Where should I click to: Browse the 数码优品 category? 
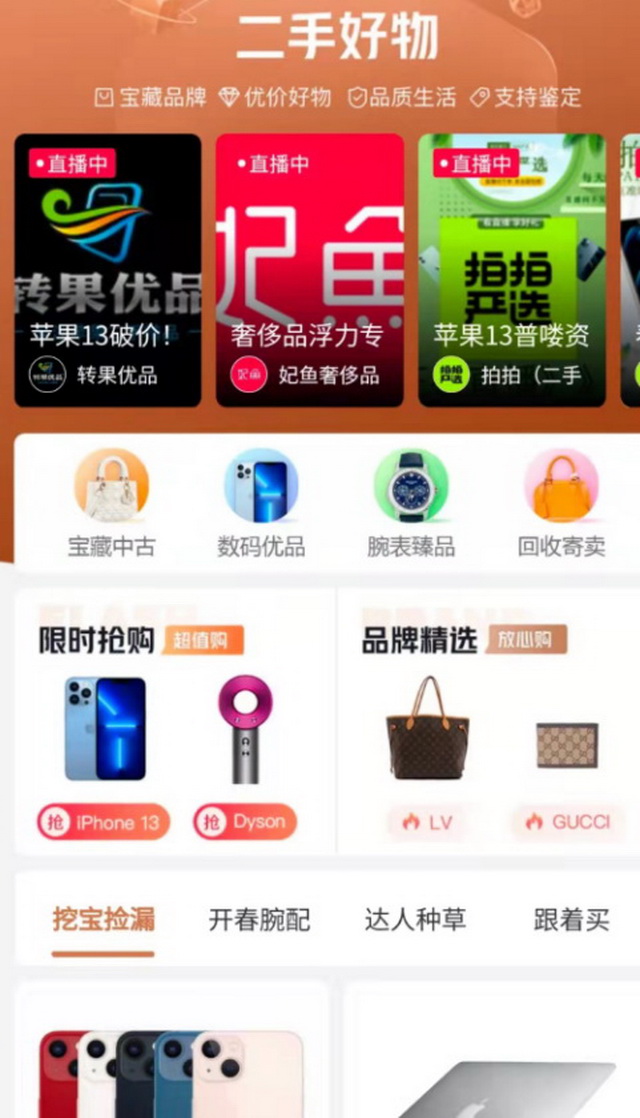point(261,502)
